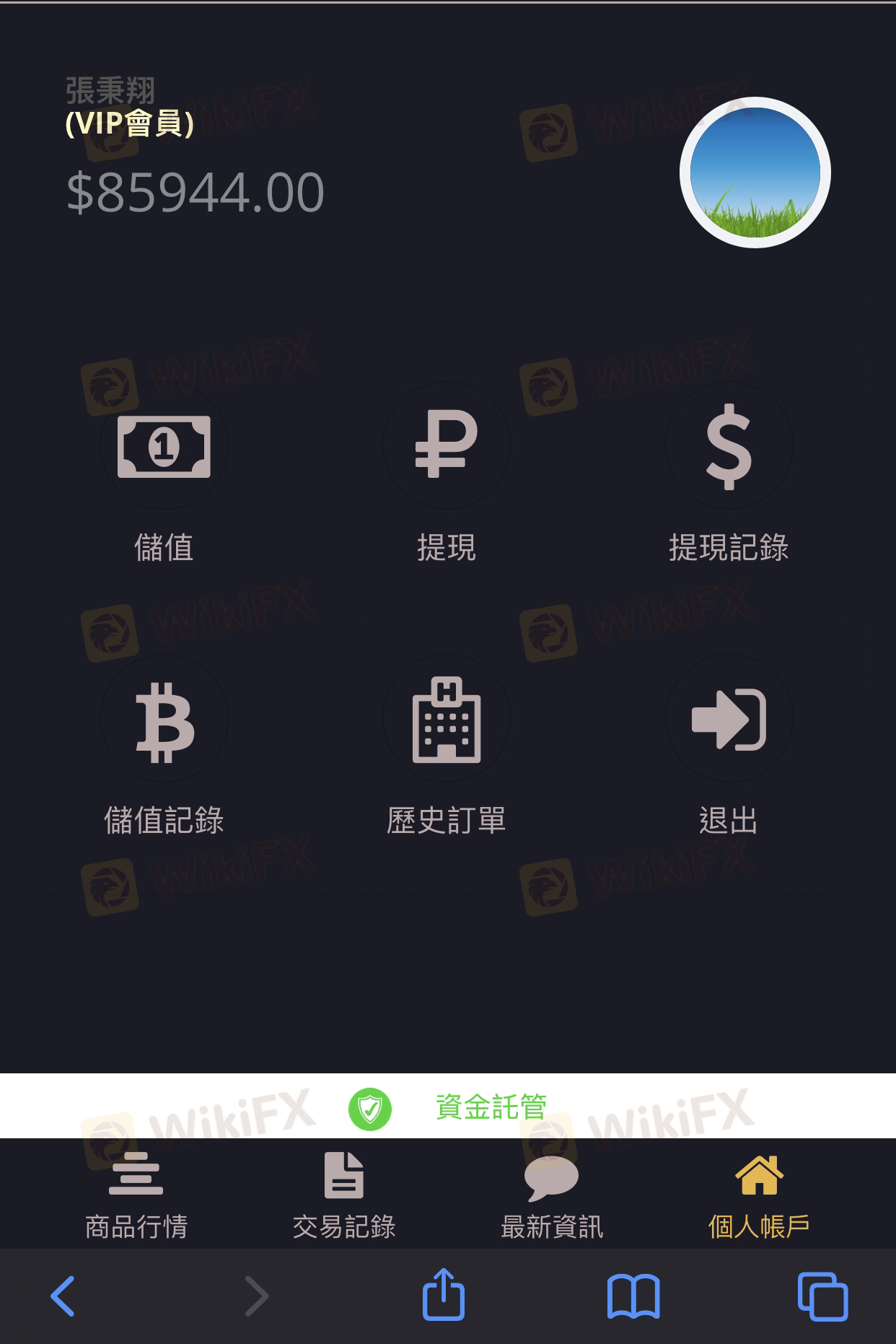View 提現記錄 withdrawal records

pos(729,447)
